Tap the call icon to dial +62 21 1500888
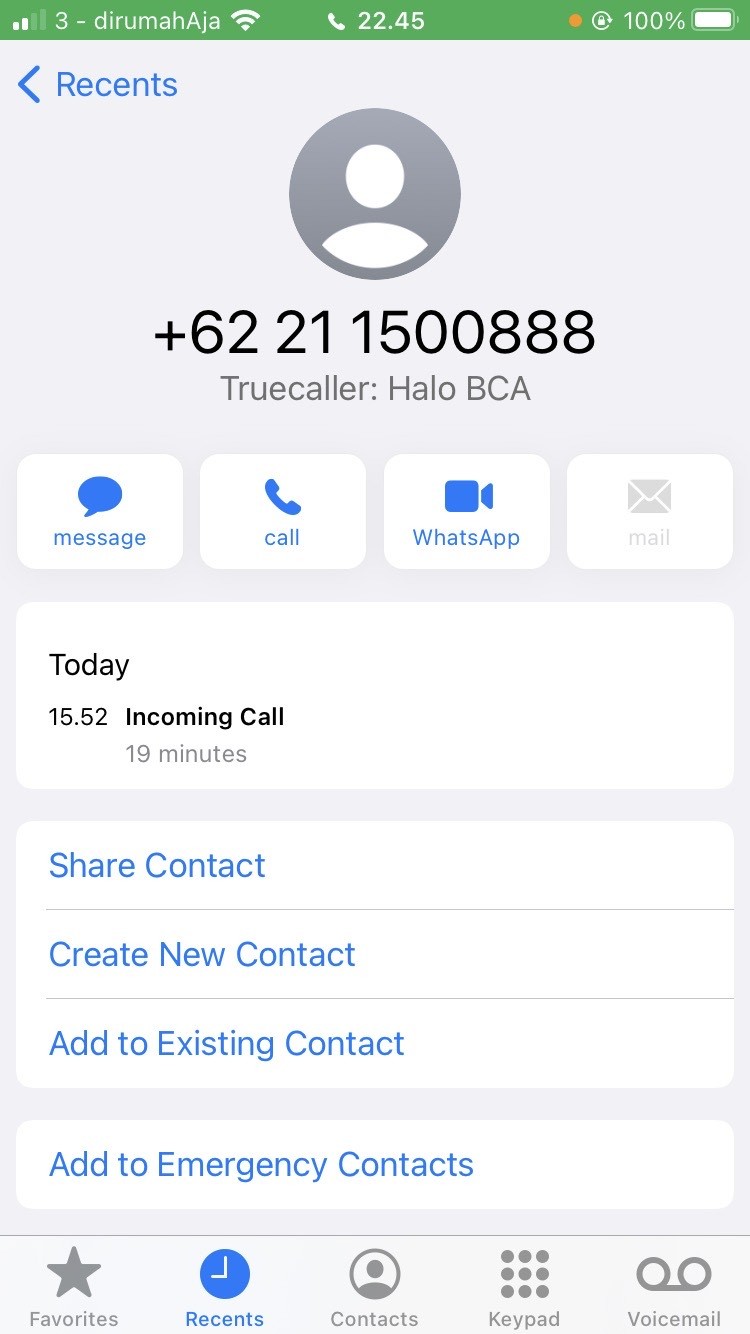This screenshot has height=1334, width=750. [x=282, y=510]
